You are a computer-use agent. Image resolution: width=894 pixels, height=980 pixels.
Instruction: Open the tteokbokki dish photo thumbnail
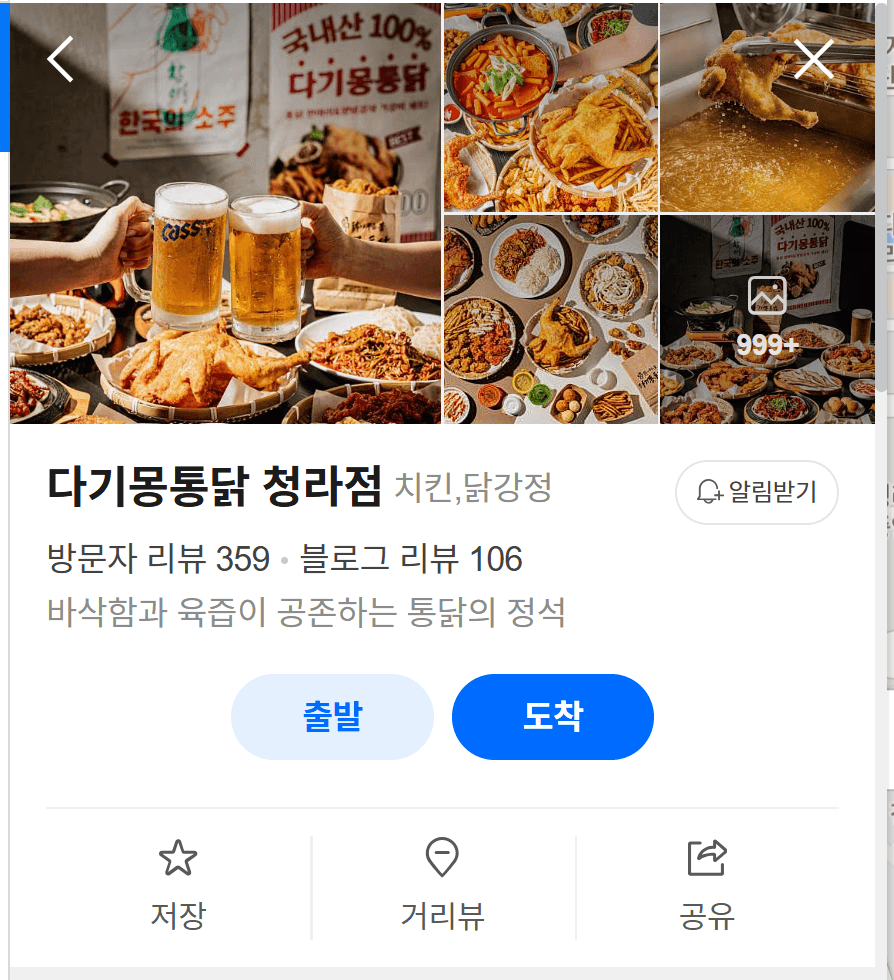551,105
